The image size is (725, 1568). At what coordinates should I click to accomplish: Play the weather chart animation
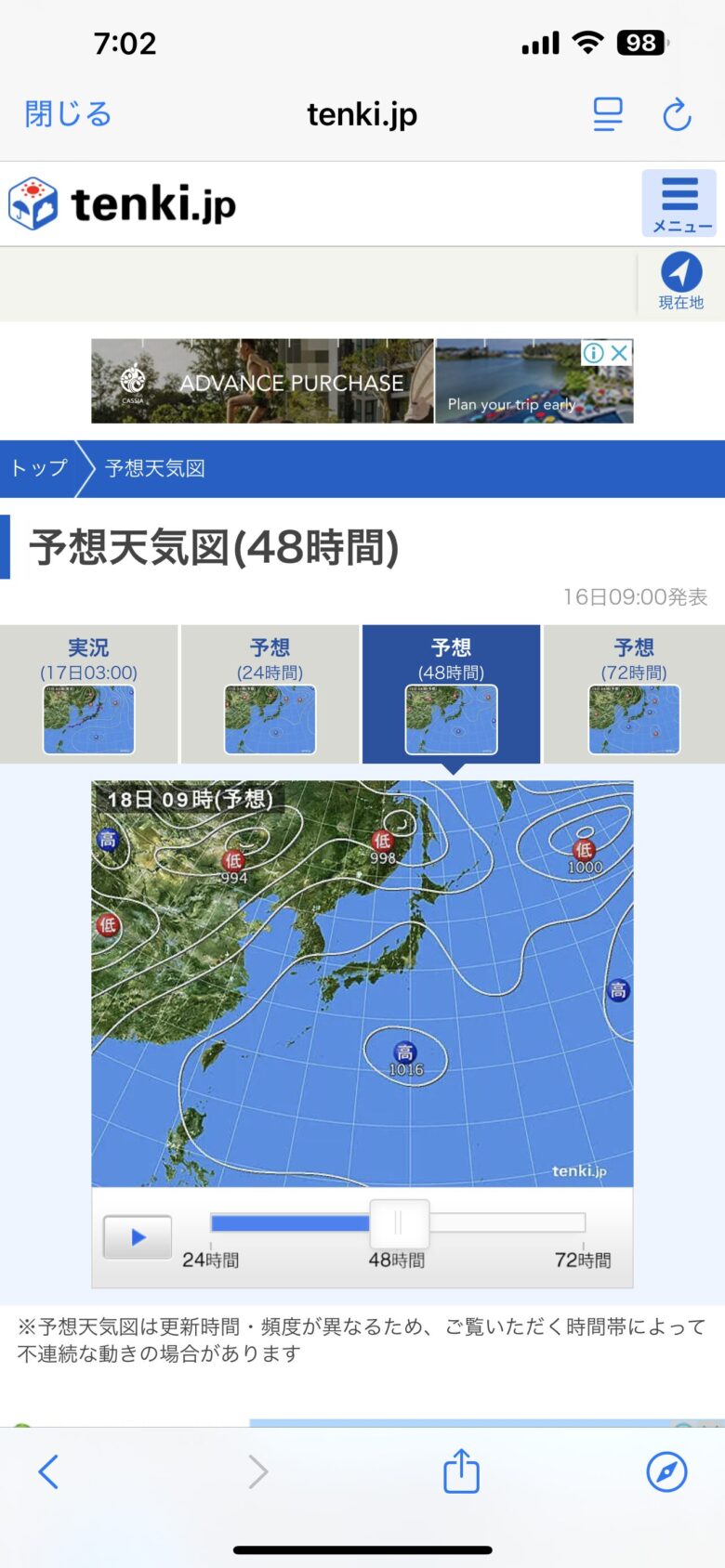coord(138,1237)
